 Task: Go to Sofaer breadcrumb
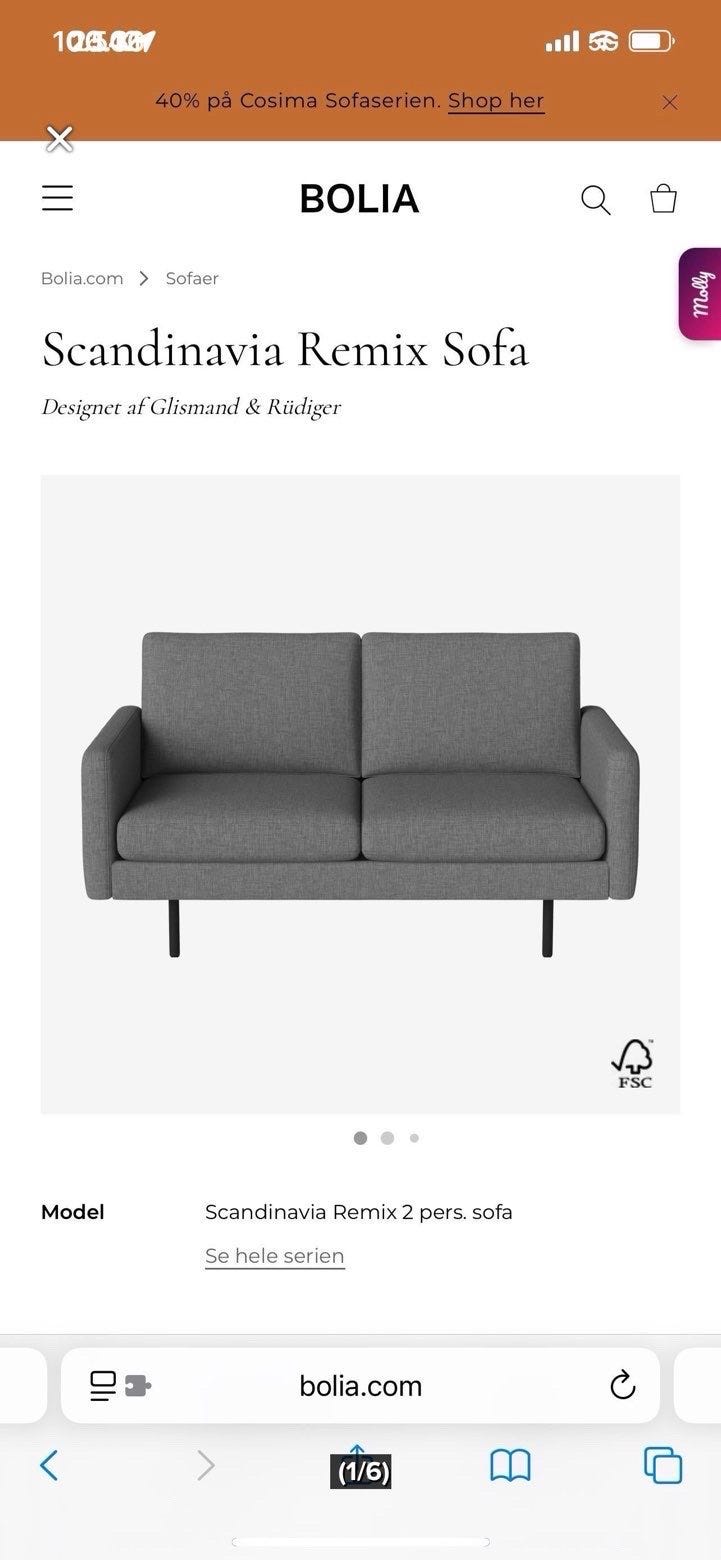(192, 278)
